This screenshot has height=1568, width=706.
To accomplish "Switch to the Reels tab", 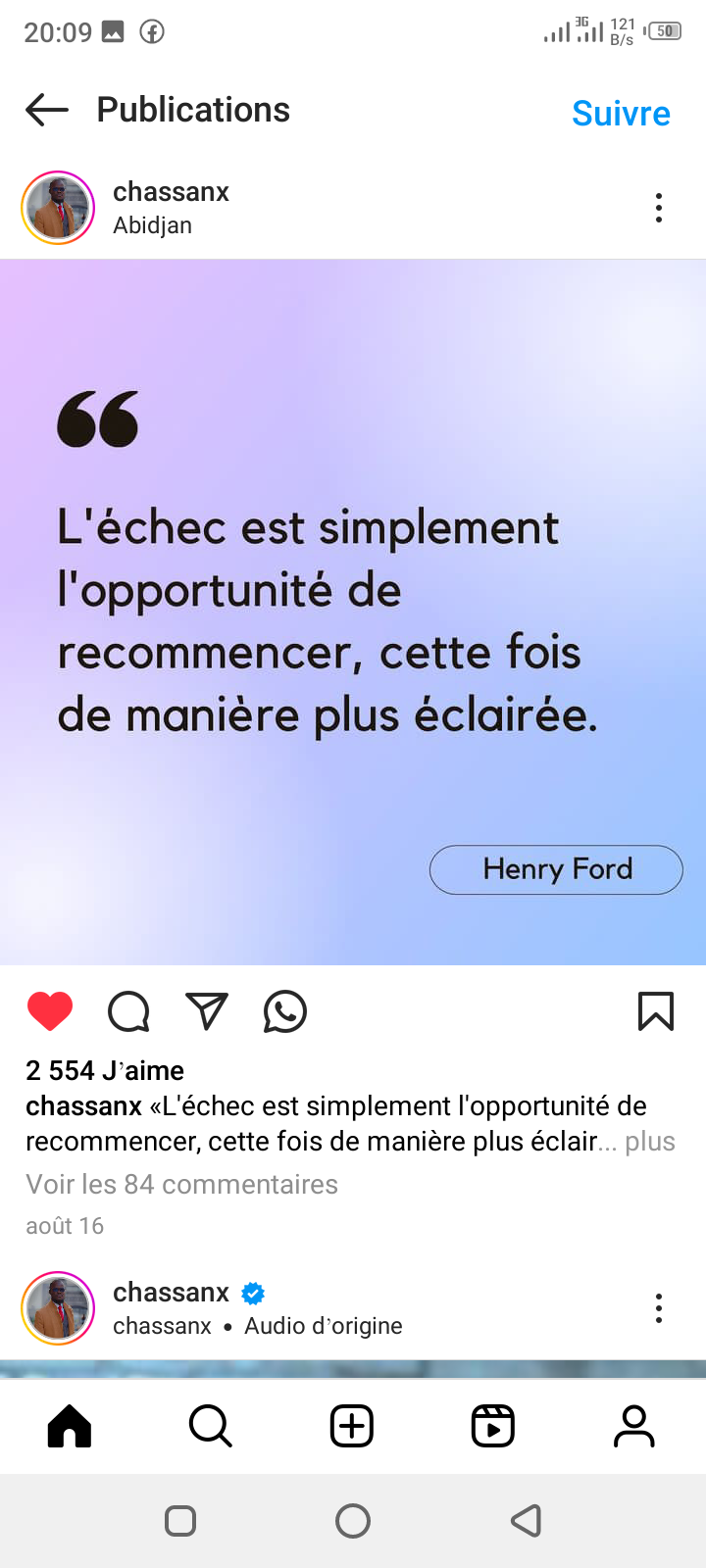I will (x=493, y=1426).
